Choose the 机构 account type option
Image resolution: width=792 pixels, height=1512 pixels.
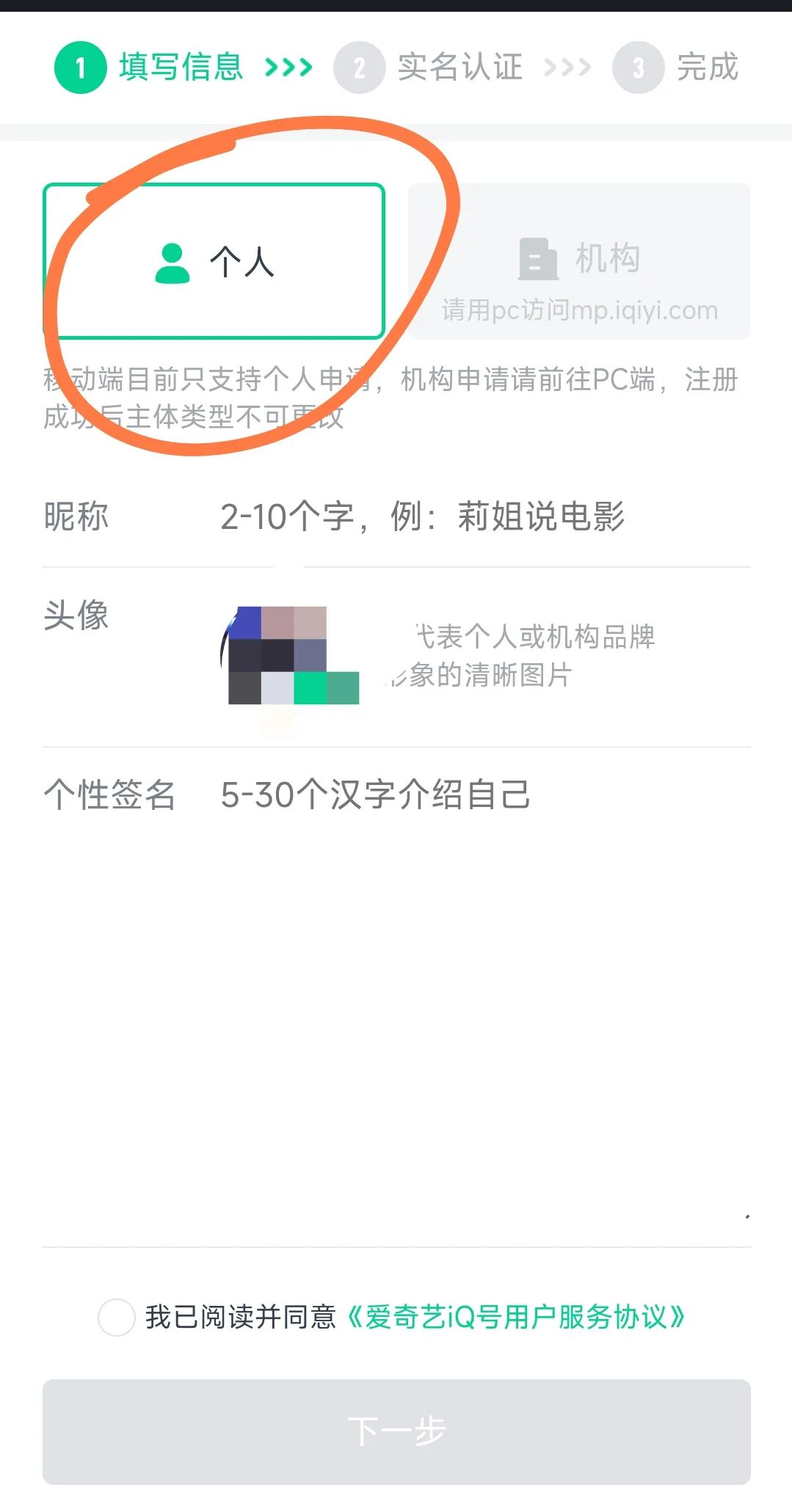click(578, 261)
